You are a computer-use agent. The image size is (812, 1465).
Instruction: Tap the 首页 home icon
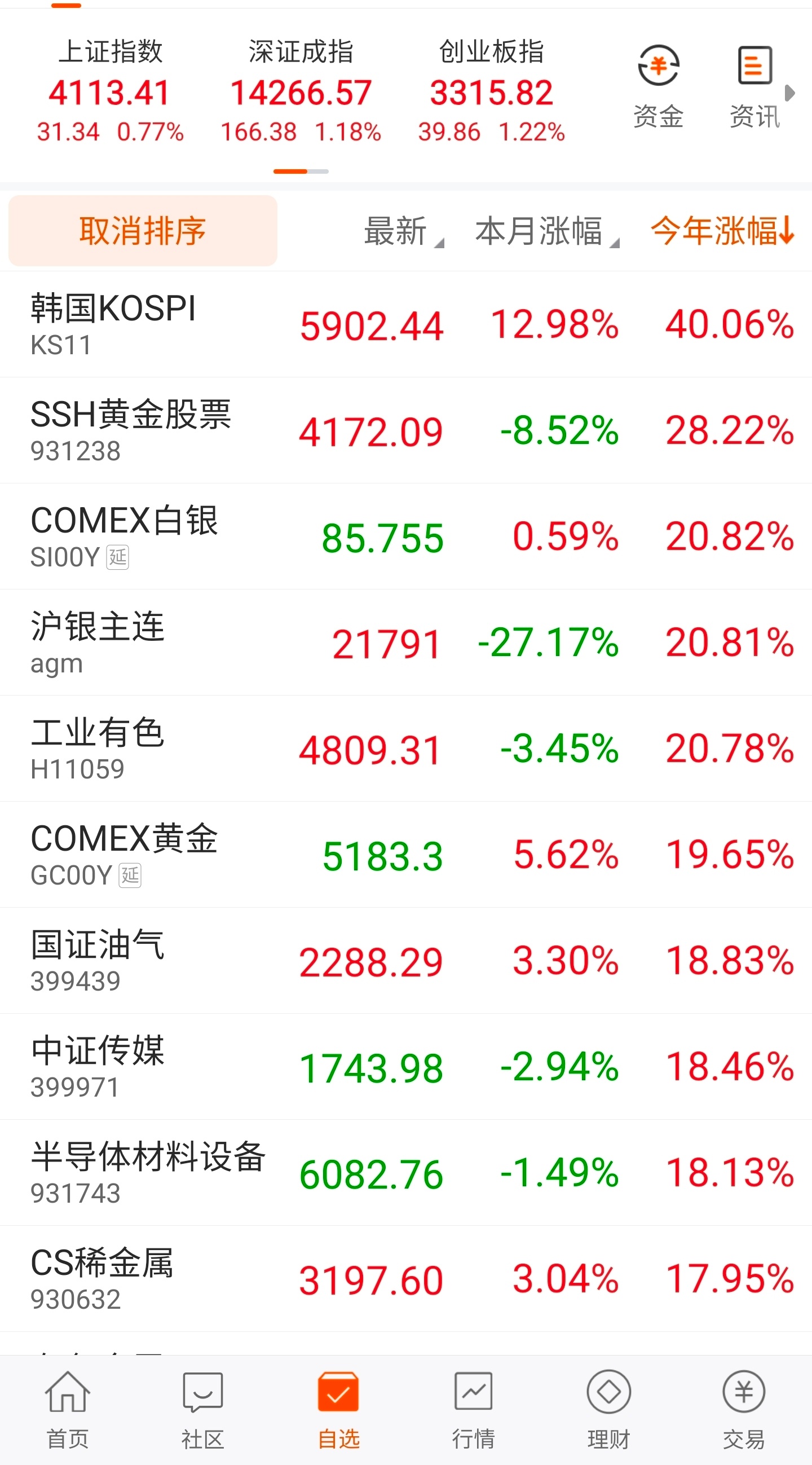68,1410
